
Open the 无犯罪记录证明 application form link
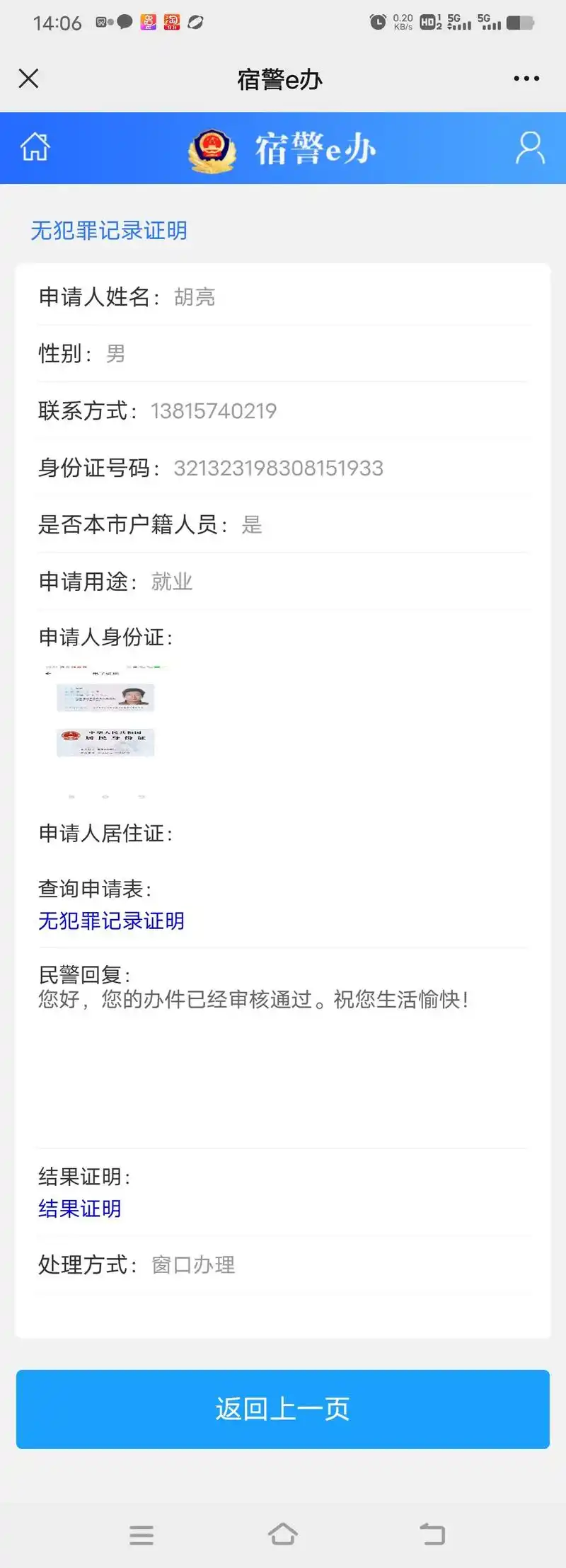110,921
